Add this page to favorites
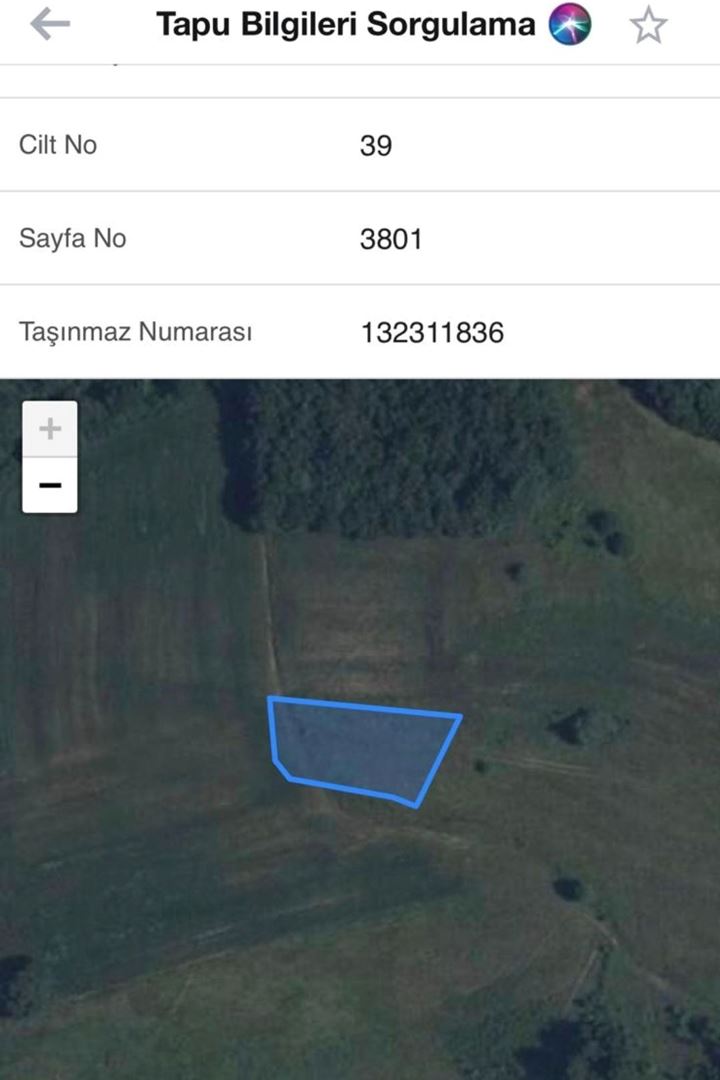 [x=648, y=26]
